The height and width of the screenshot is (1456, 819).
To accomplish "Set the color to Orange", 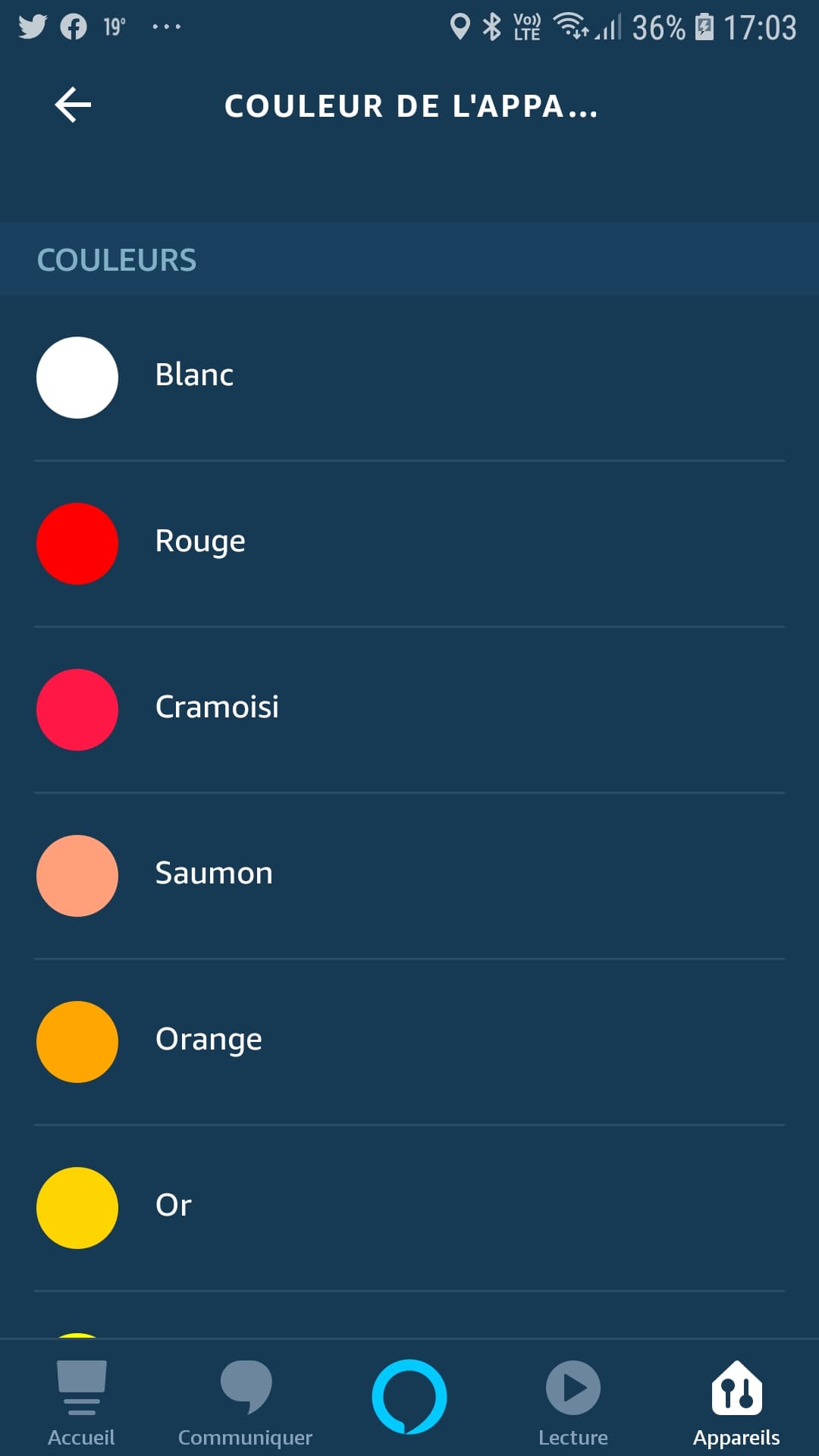I will tap(409, 1042).
